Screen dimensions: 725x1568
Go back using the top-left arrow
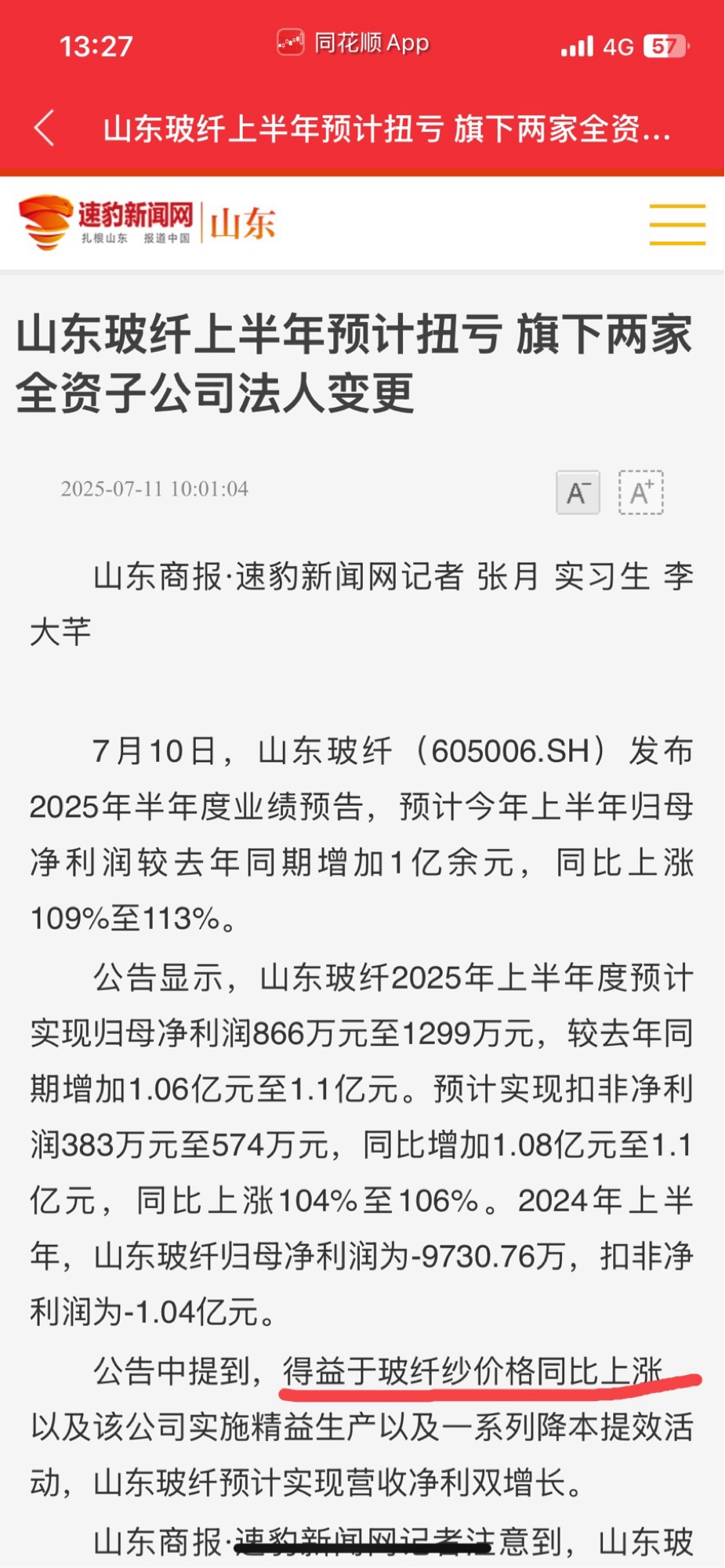point(45,128)
